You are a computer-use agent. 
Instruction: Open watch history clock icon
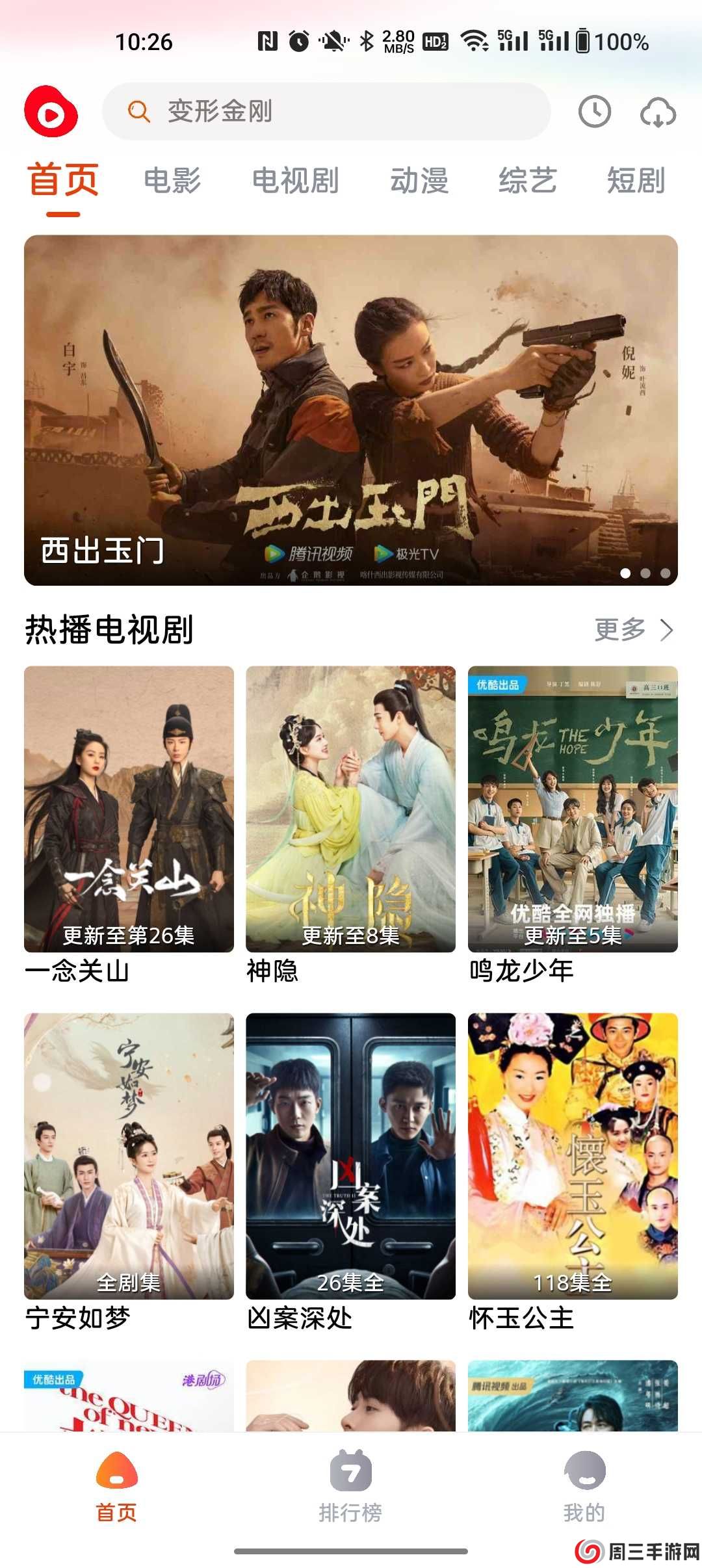tap(594, 112)
